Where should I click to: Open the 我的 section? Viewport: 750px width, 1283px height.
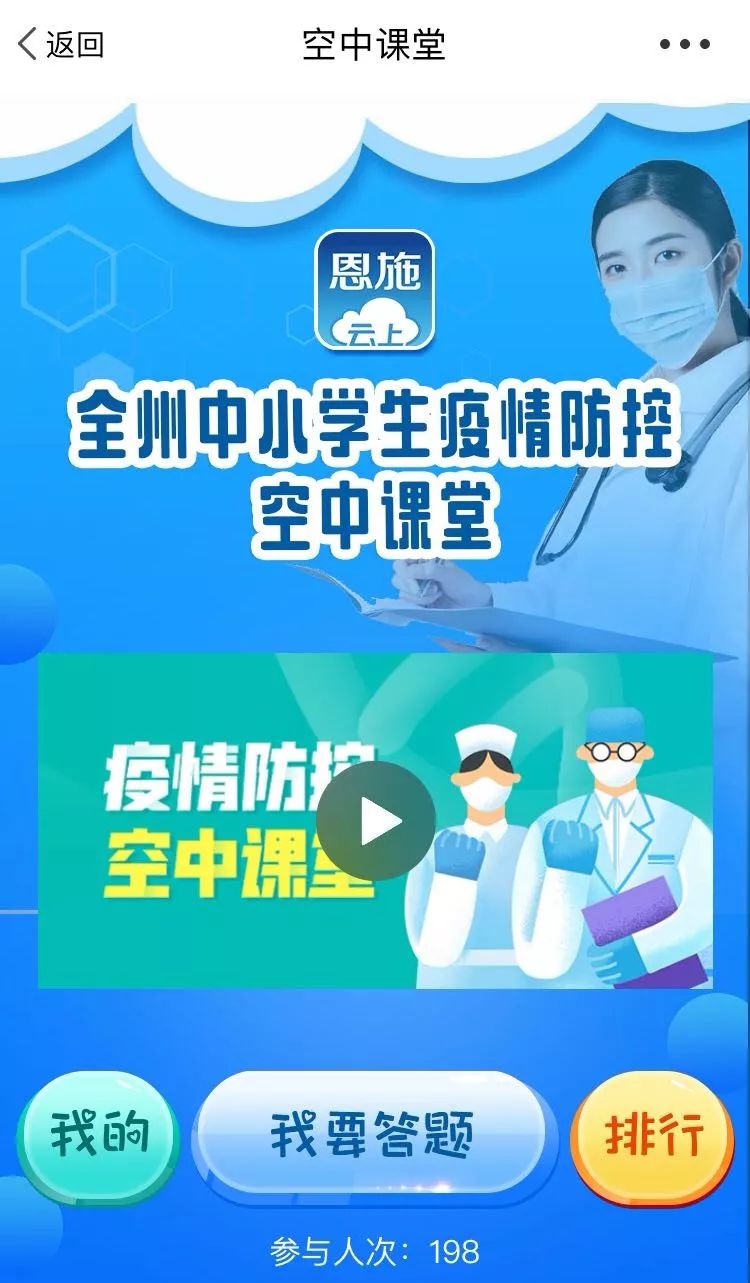99,1134
